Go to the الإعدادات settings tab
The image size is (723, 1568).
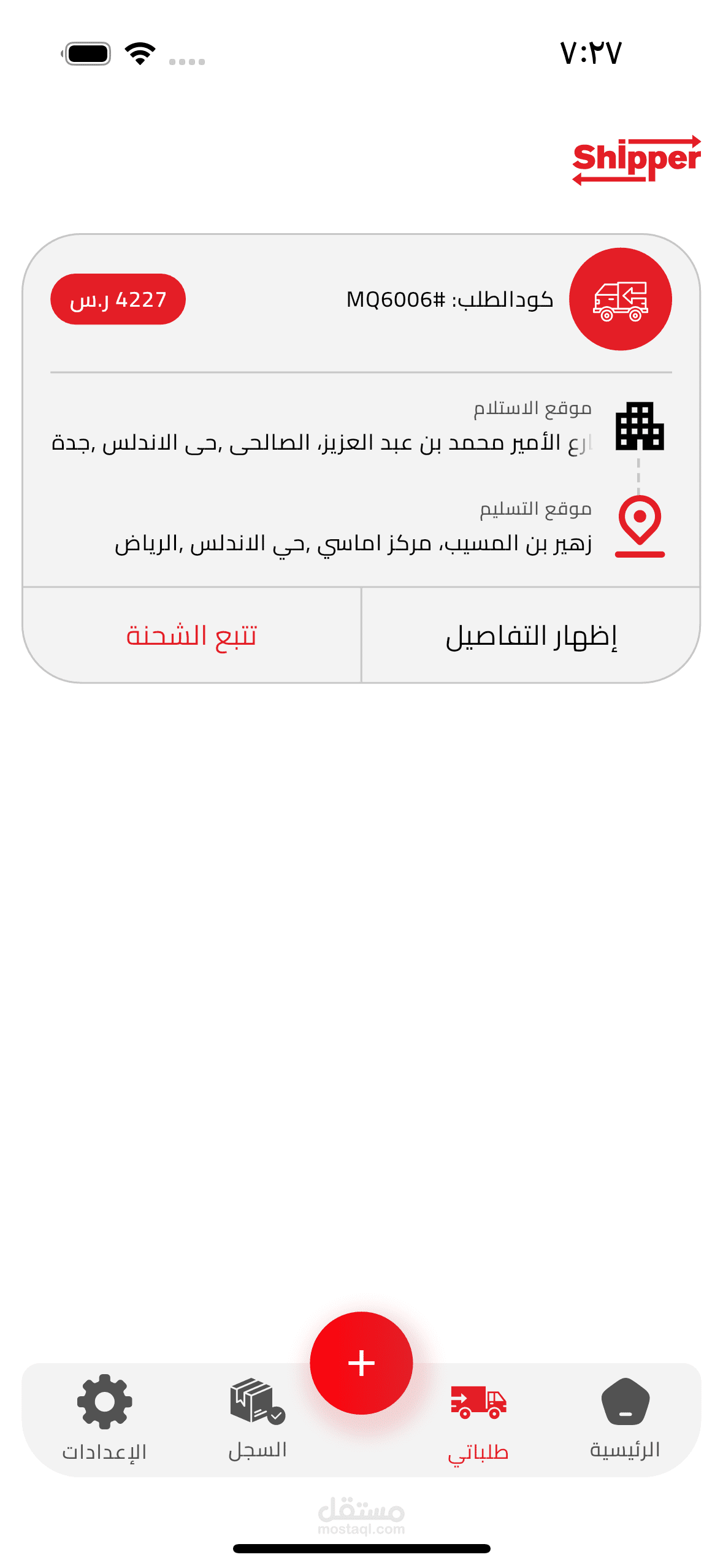(104, 1418)
